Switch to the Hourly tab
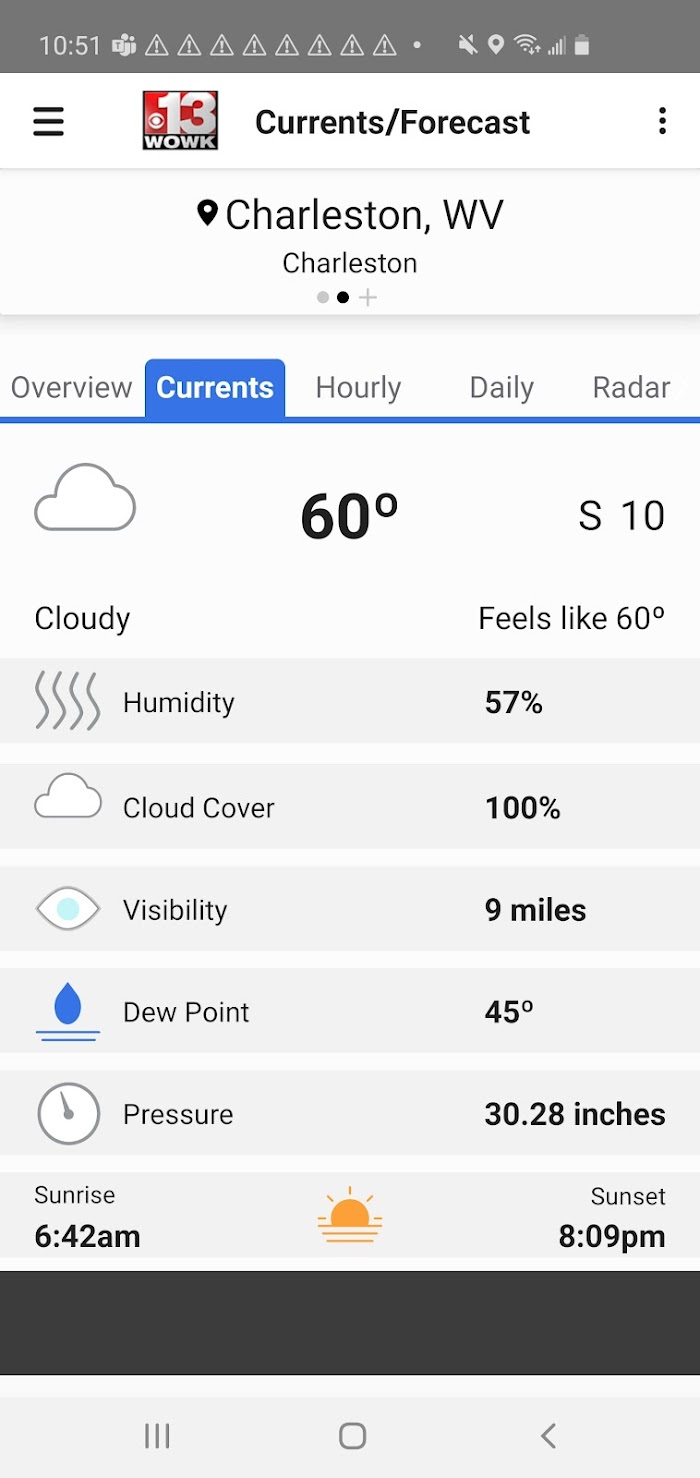 coord(358,388)
